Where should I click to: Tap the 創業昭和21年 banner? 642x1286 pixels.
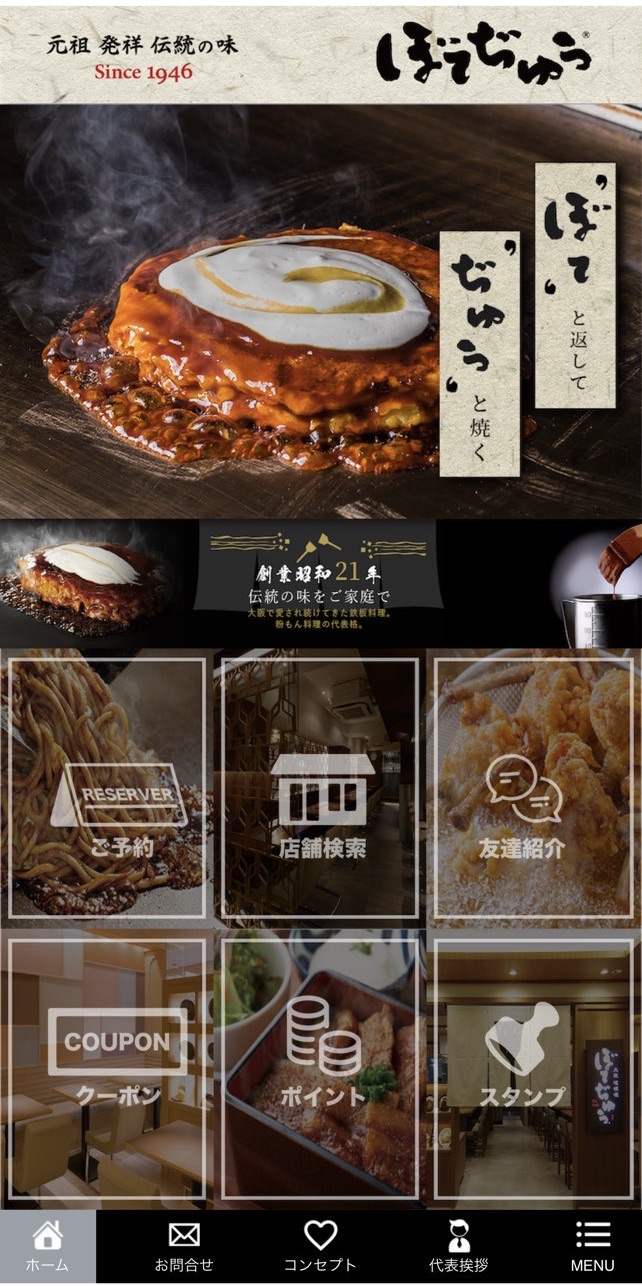click(320, 584)
